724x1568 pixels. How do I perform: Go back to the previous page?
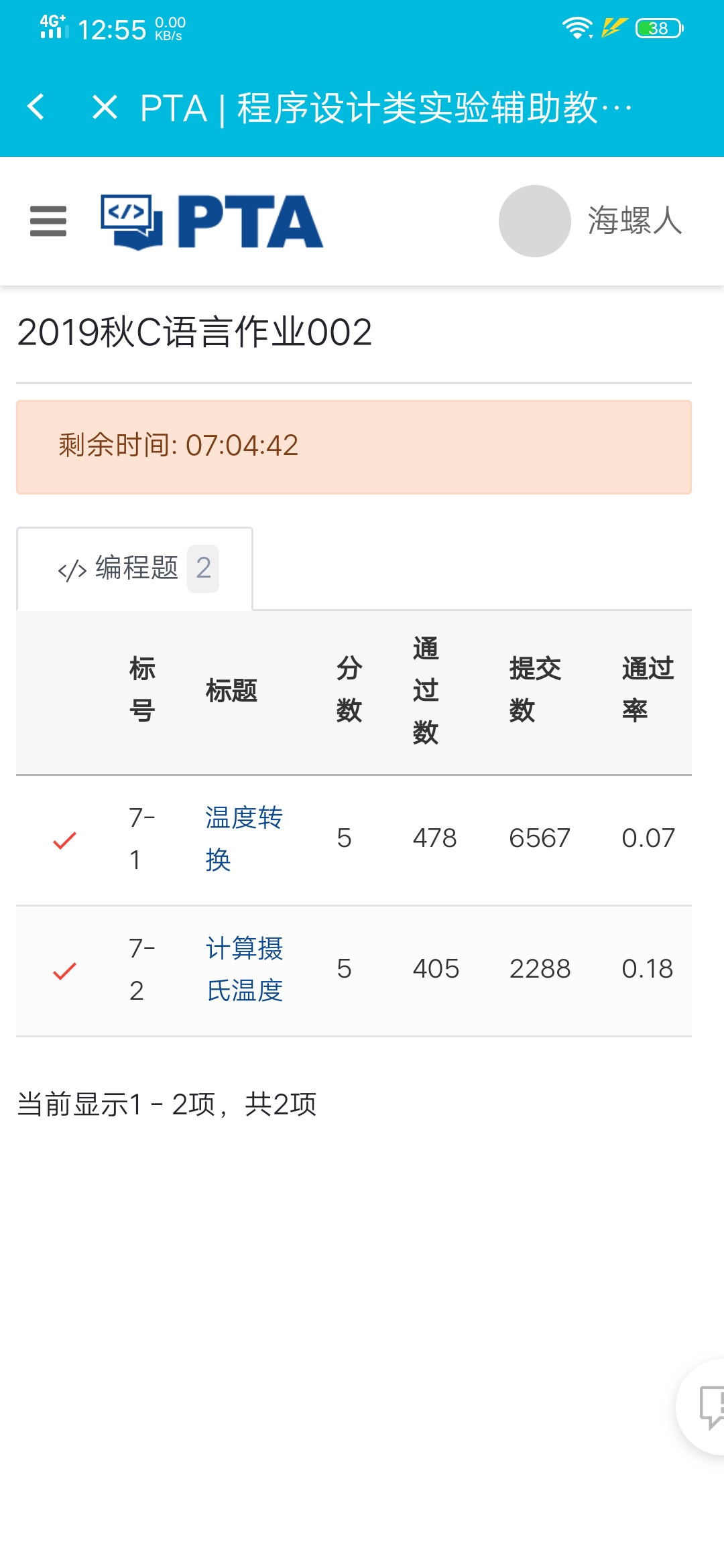coord(36,107)
